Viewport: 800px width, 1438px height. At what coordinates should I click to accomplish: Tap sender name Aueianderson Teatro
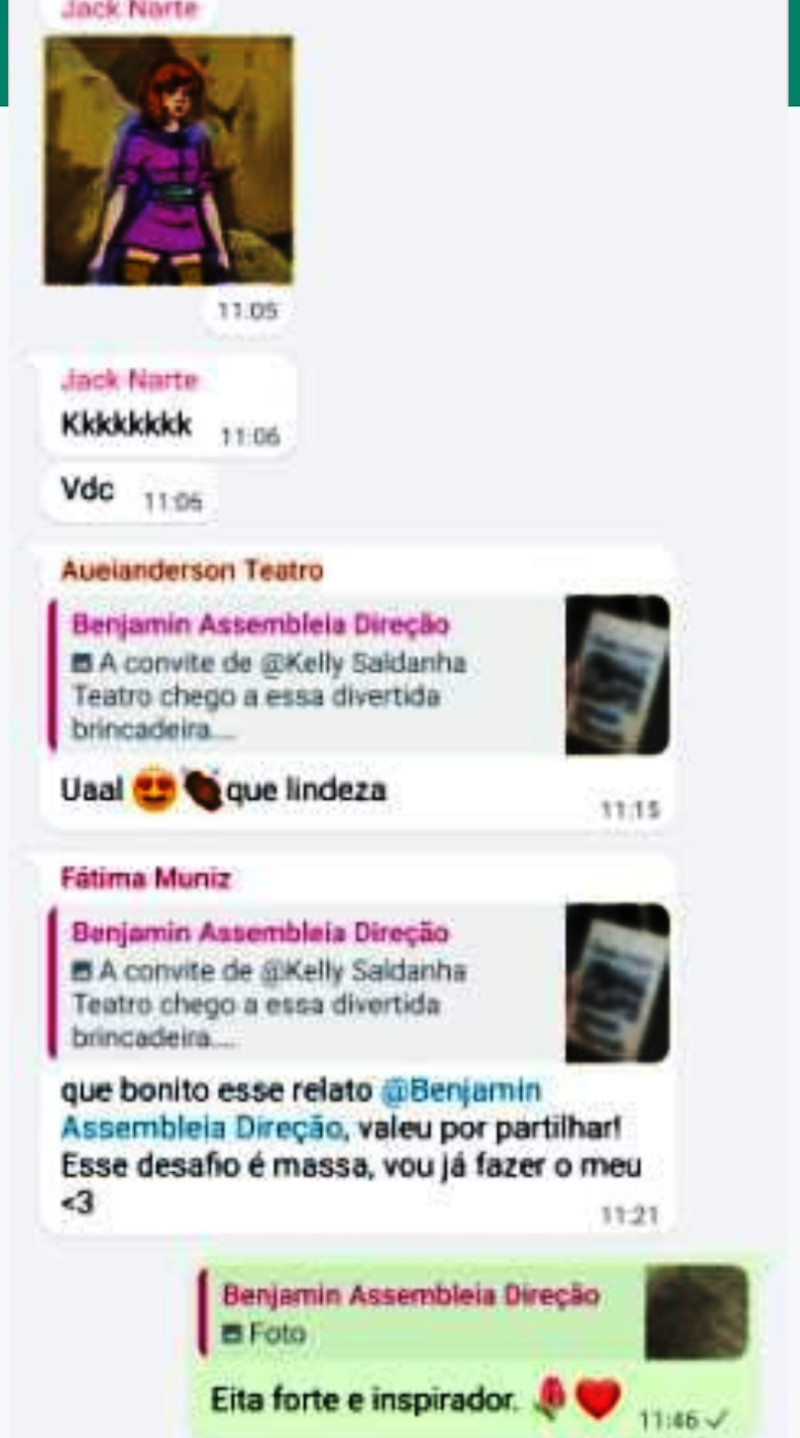(x=192, y=571)
